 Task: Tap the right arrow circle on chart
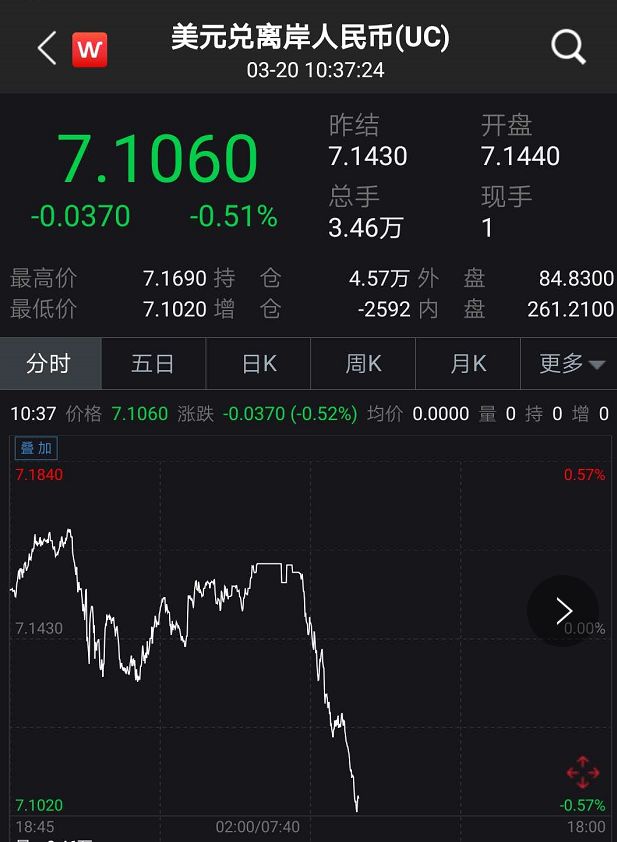(x=563, y=610)
